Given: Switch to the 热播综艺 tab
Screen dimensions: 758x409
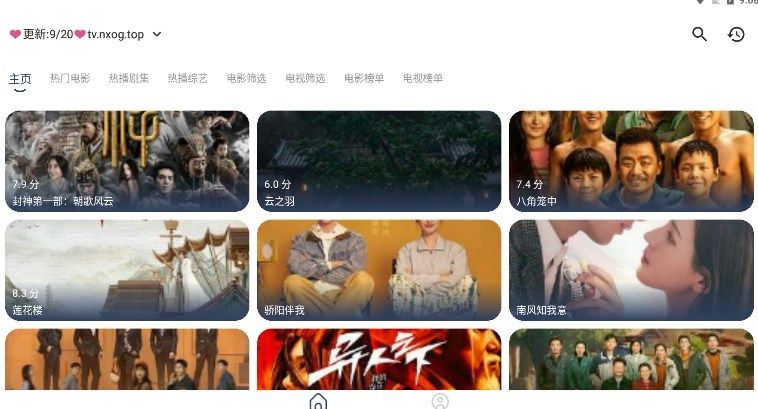Looking at the screenshot, I should tap(187, 78).
